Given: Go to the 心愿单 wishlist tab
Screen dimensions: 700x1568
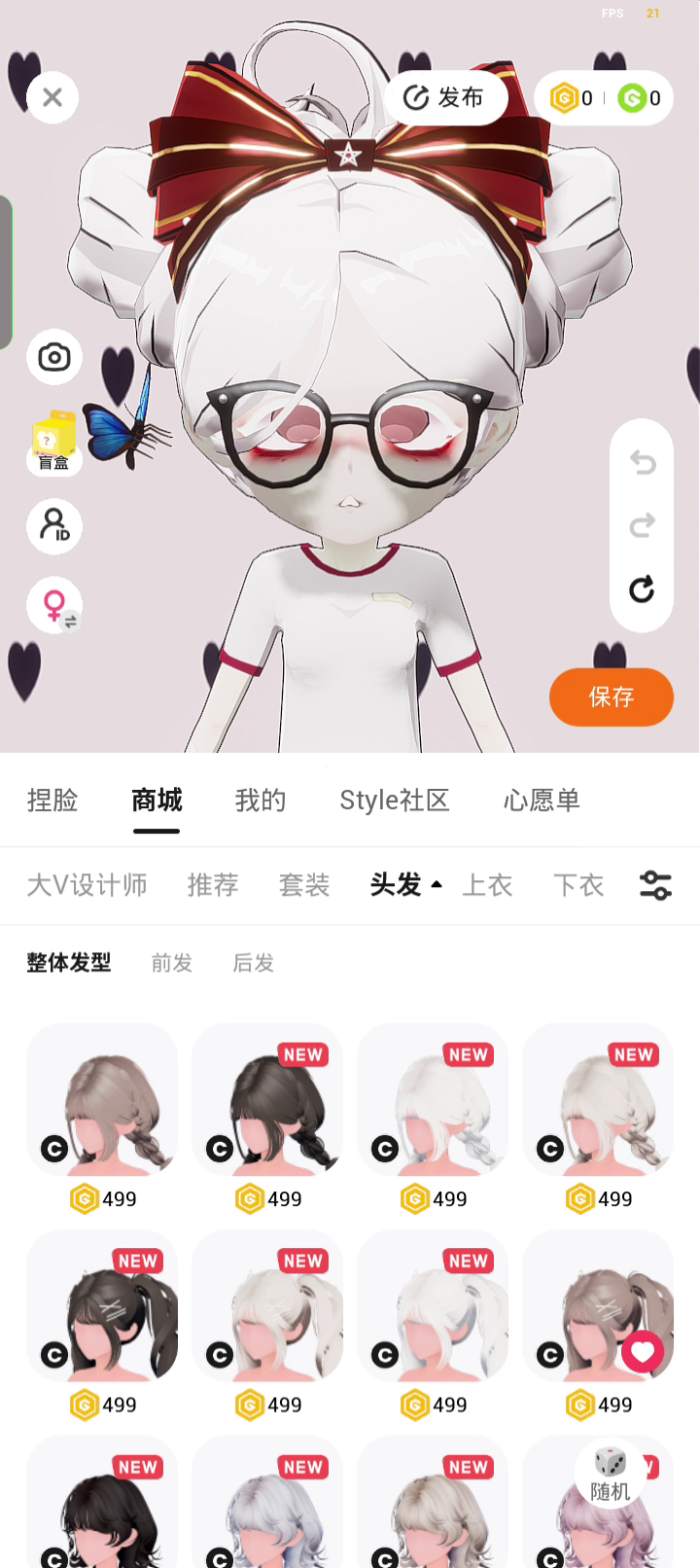Looking at the screenshot, I should pos(542,801).
